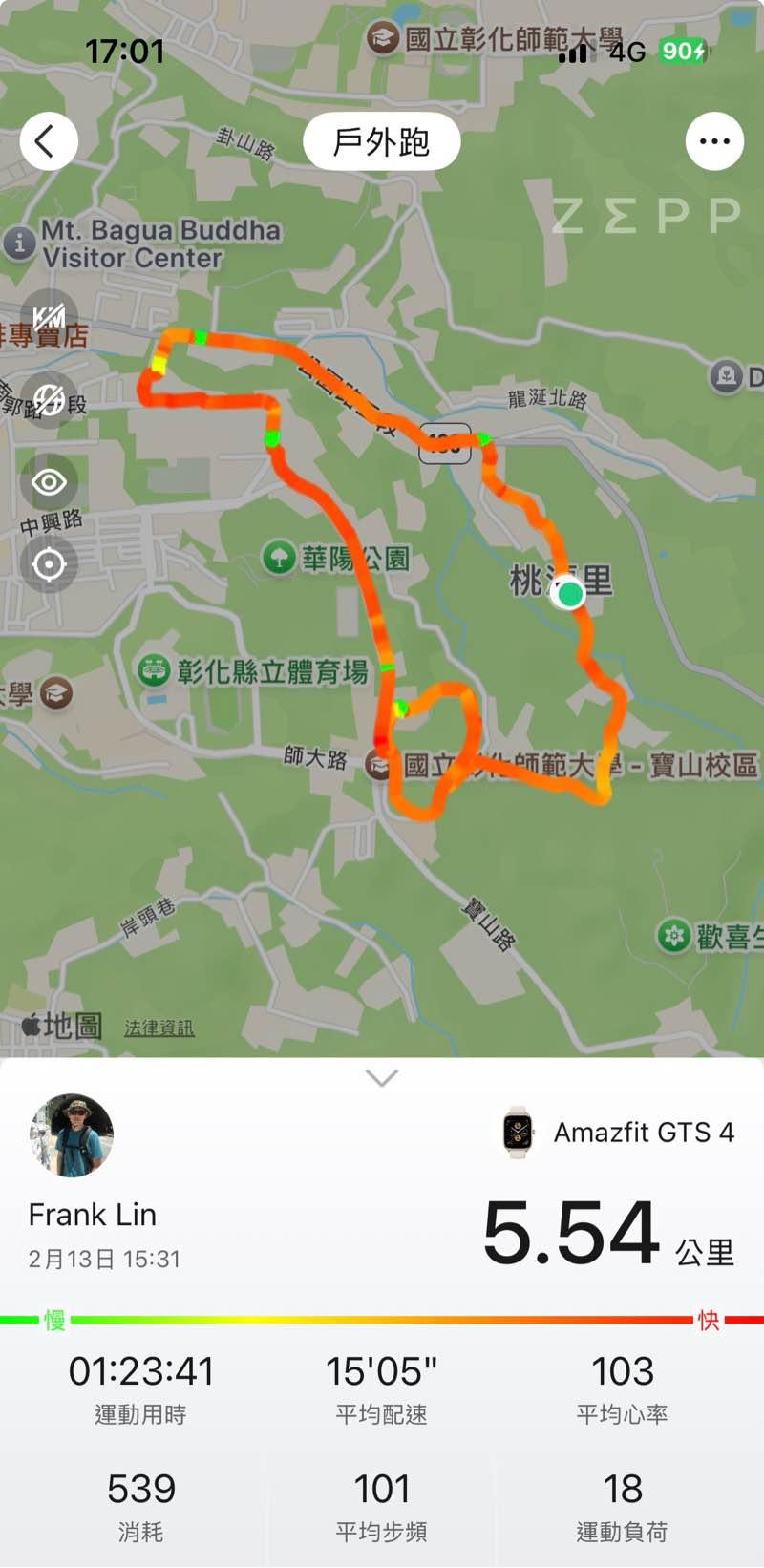Screen dimensions: 764x1568
Task: Open the three-dot more options menu
Action: point(714,141)
